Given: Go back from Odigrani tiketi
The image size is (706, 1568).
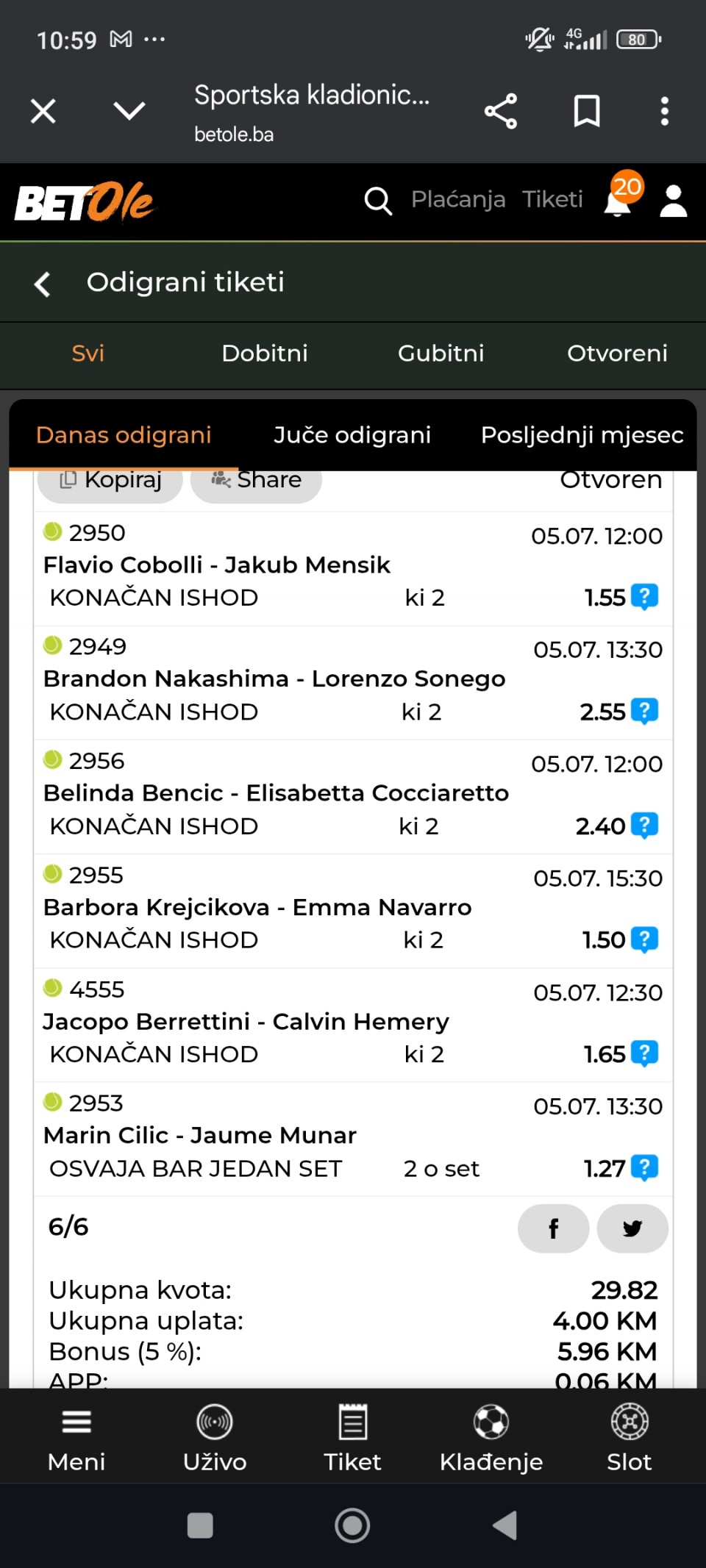Looking at the screenshot, I should point(43,284).
